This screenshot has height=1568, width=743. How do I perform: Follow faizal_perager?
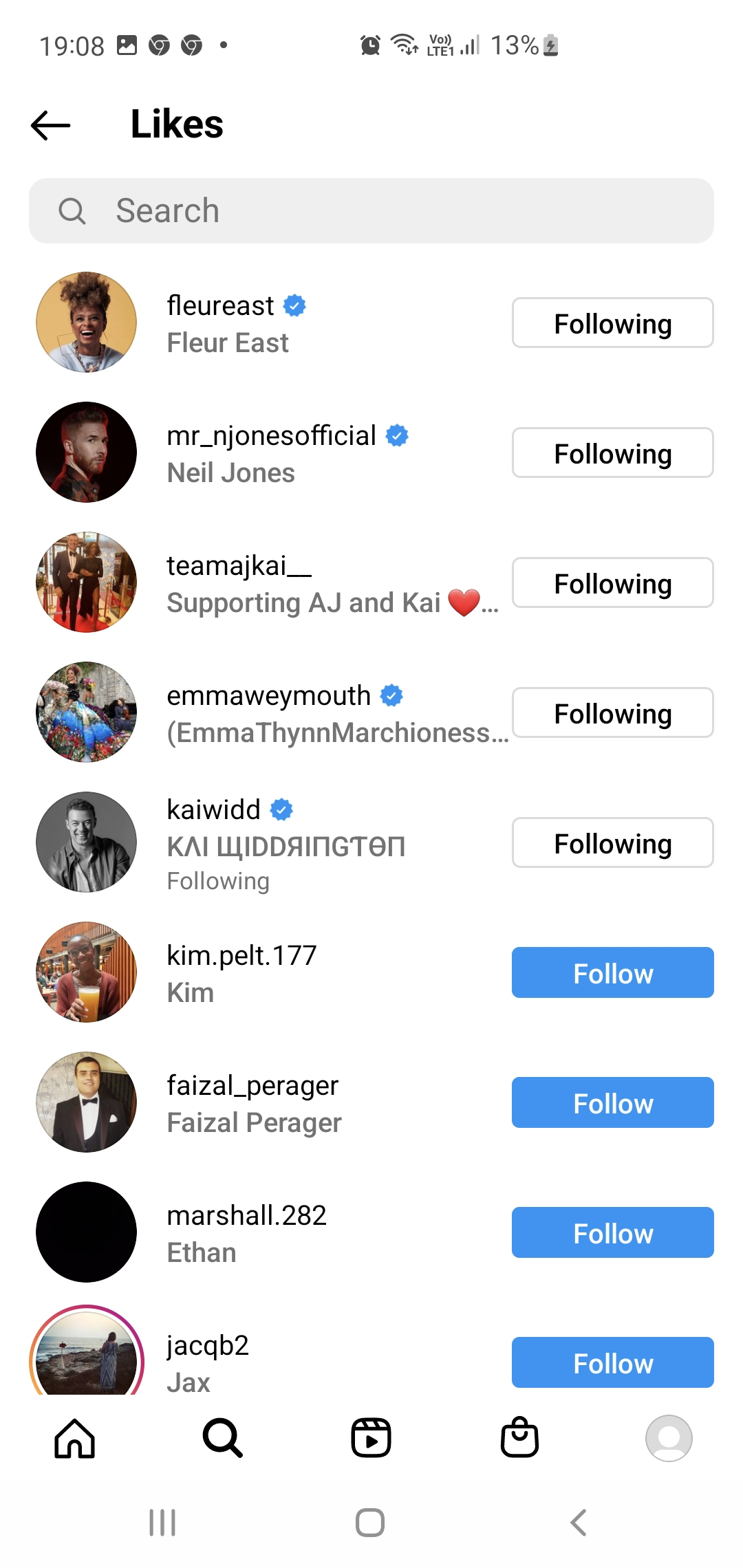click(612, 1103)
